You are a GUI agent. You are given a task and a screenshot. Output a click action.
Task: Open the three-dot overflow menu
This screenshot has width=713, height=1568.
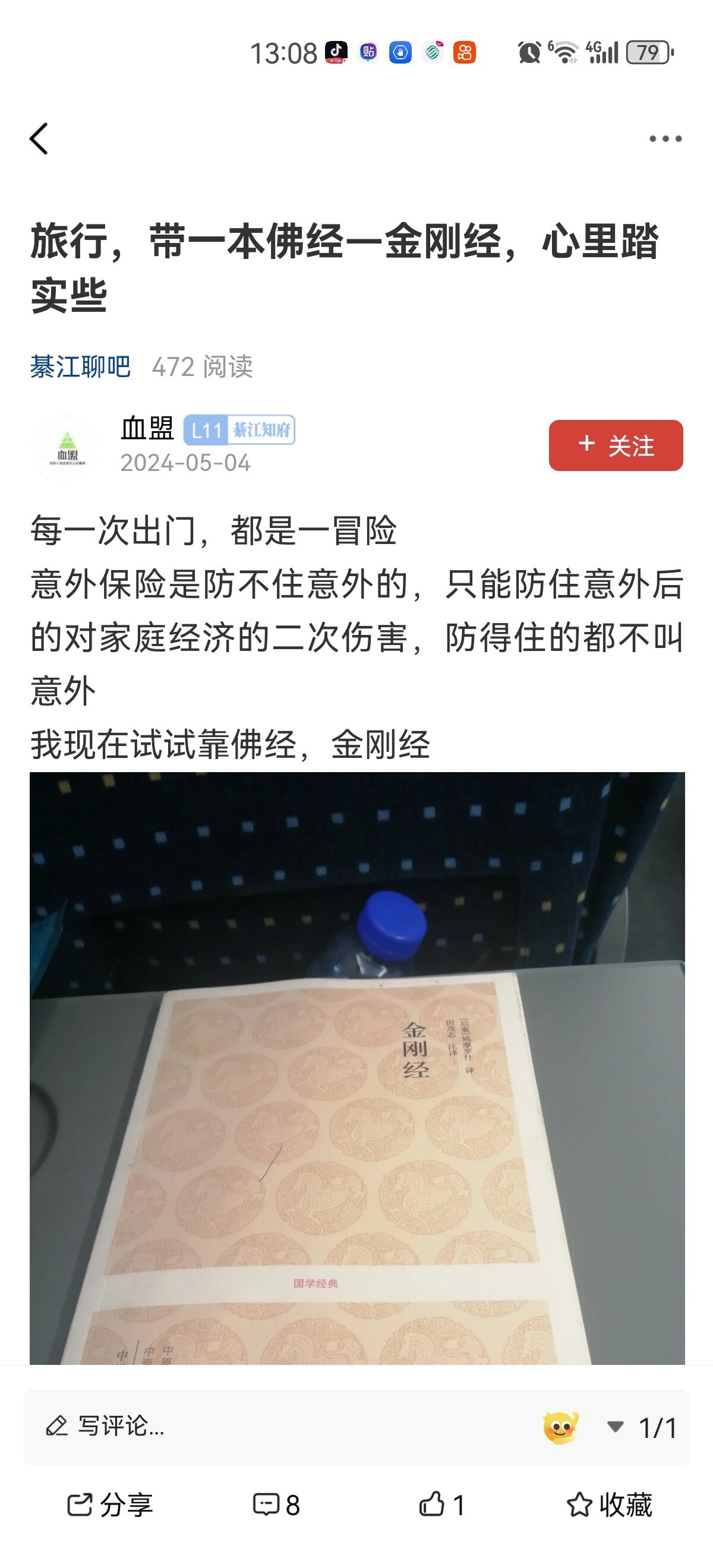click(x=665, y=139)
